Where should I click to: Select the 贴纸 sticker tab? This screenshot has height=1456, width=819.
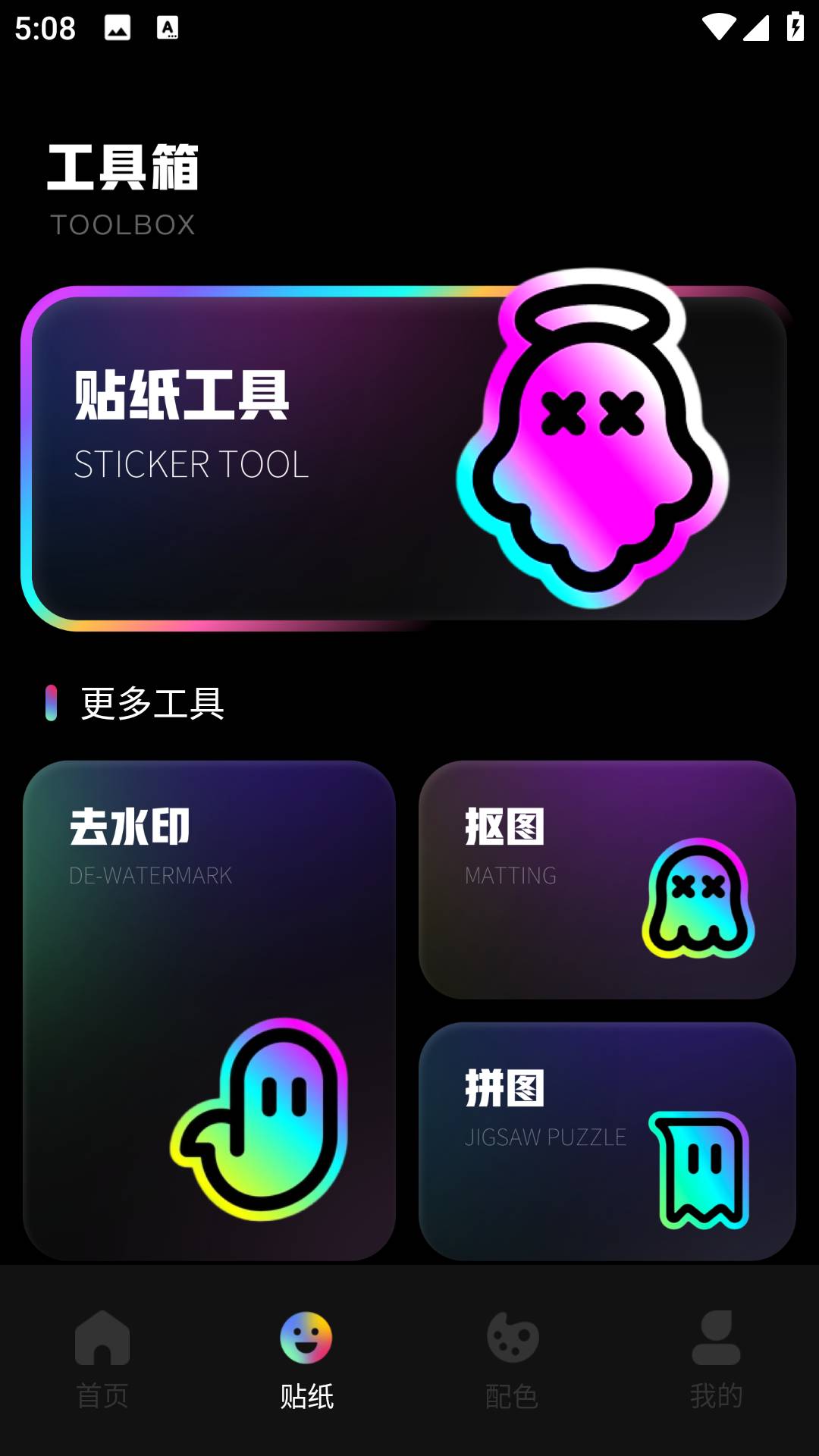(x=306, y=1359)
